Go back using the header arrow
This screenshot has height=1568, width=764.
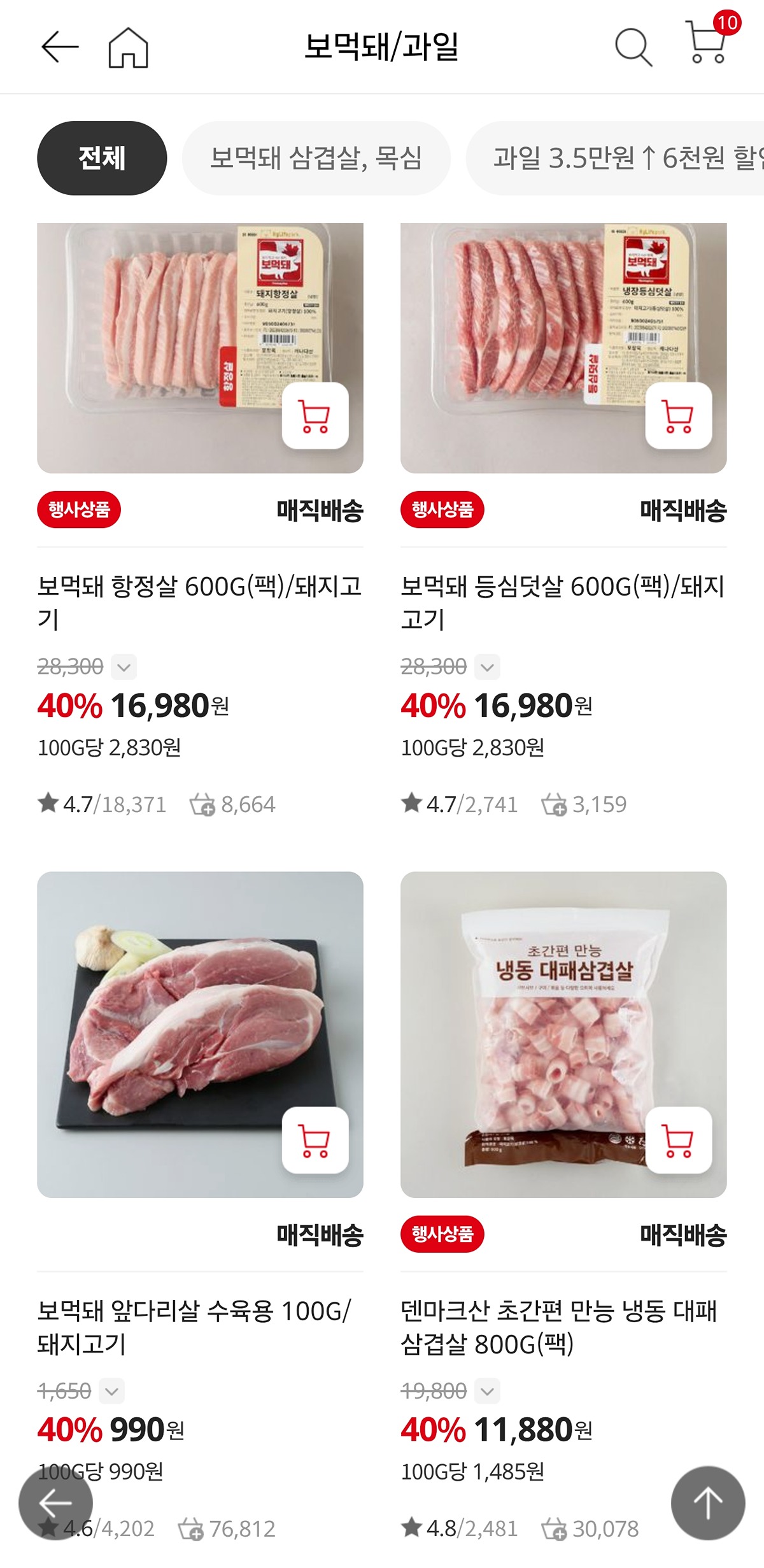(60, 47)
